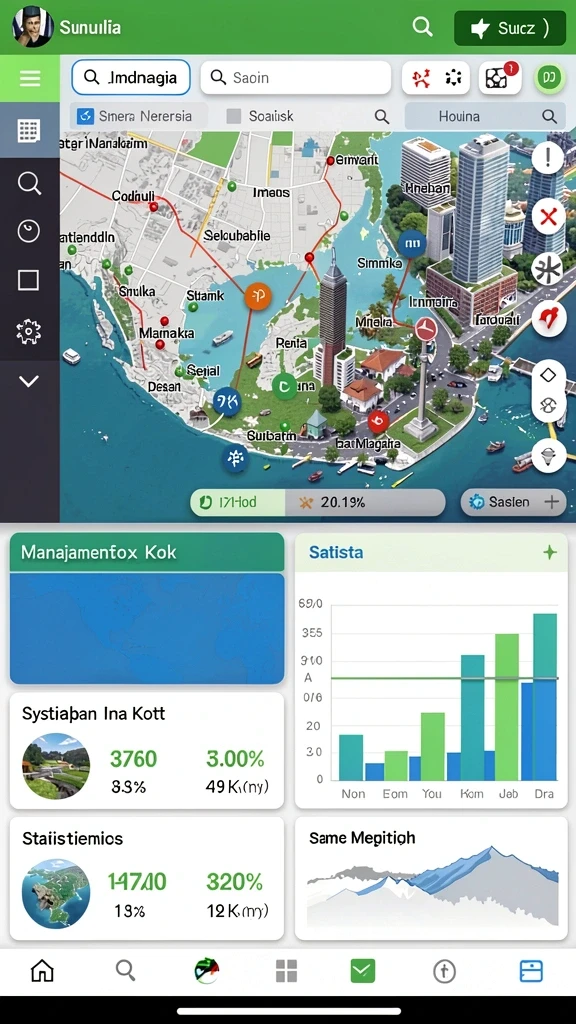Tap the red X button on the map
The image size is (576, 1024).
548,217
